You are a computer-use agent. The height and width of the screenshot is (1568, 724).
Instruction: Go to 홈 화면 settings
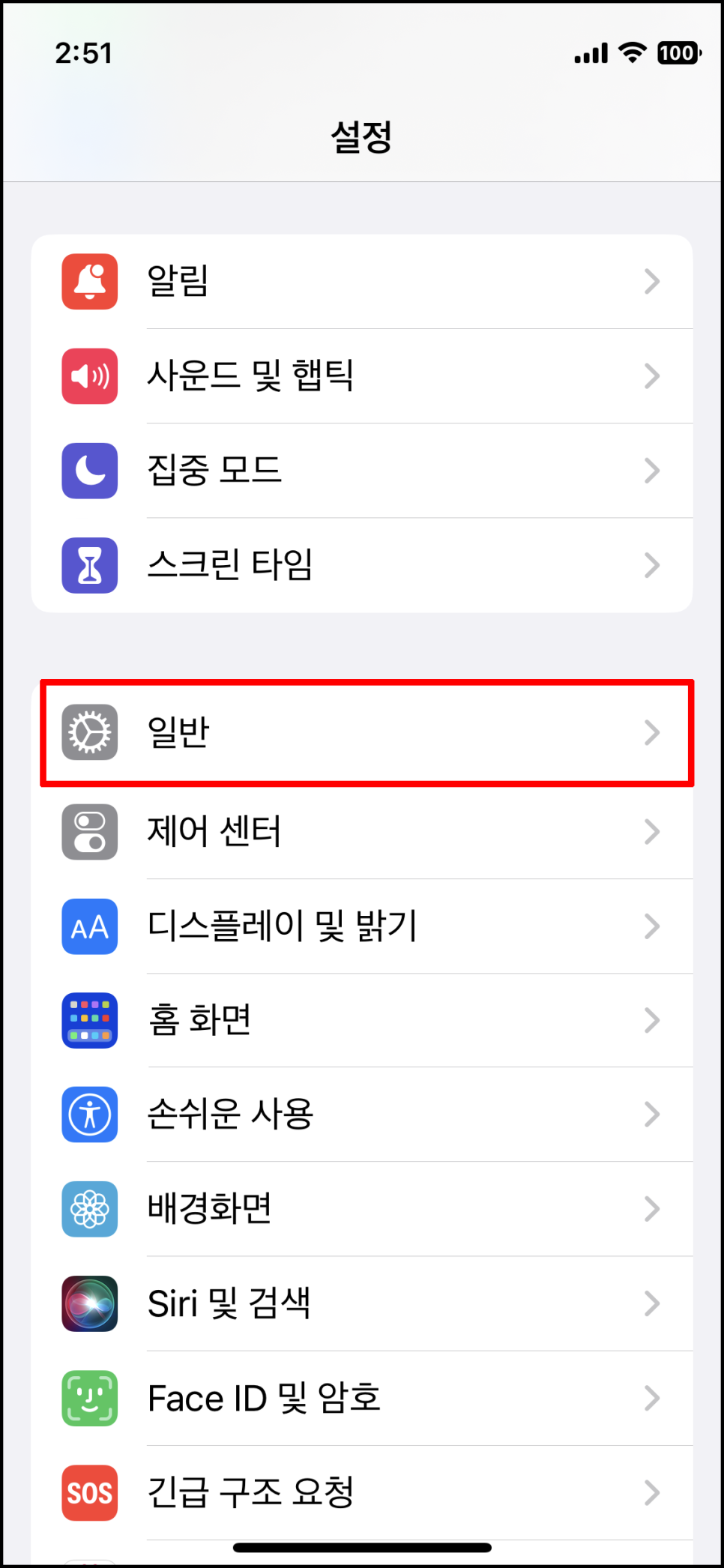[x=362, y=1020]
